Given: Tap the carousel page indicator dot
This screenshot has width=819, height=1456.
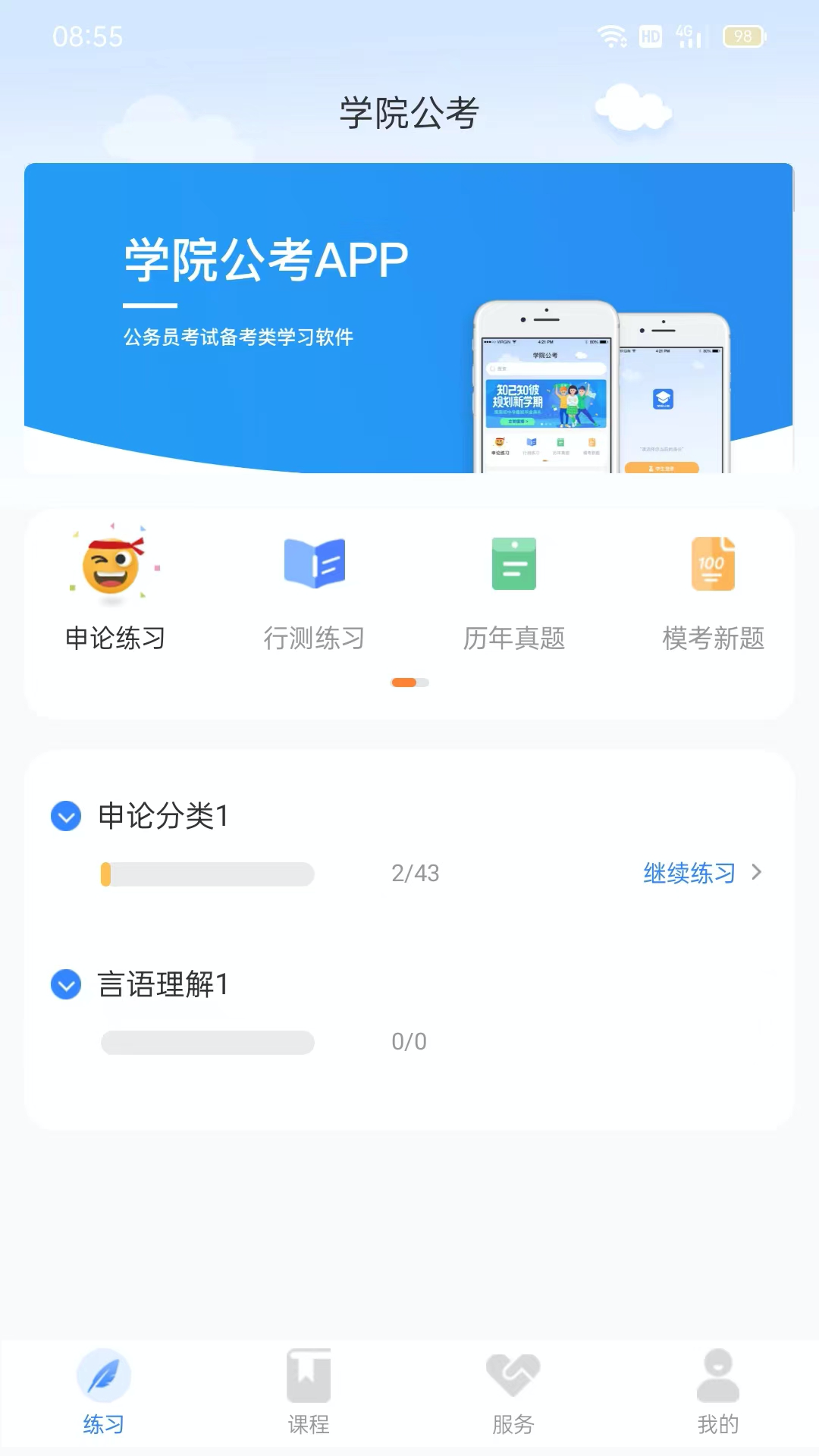Looking at the screenshot, I should (x=409, y=682).
